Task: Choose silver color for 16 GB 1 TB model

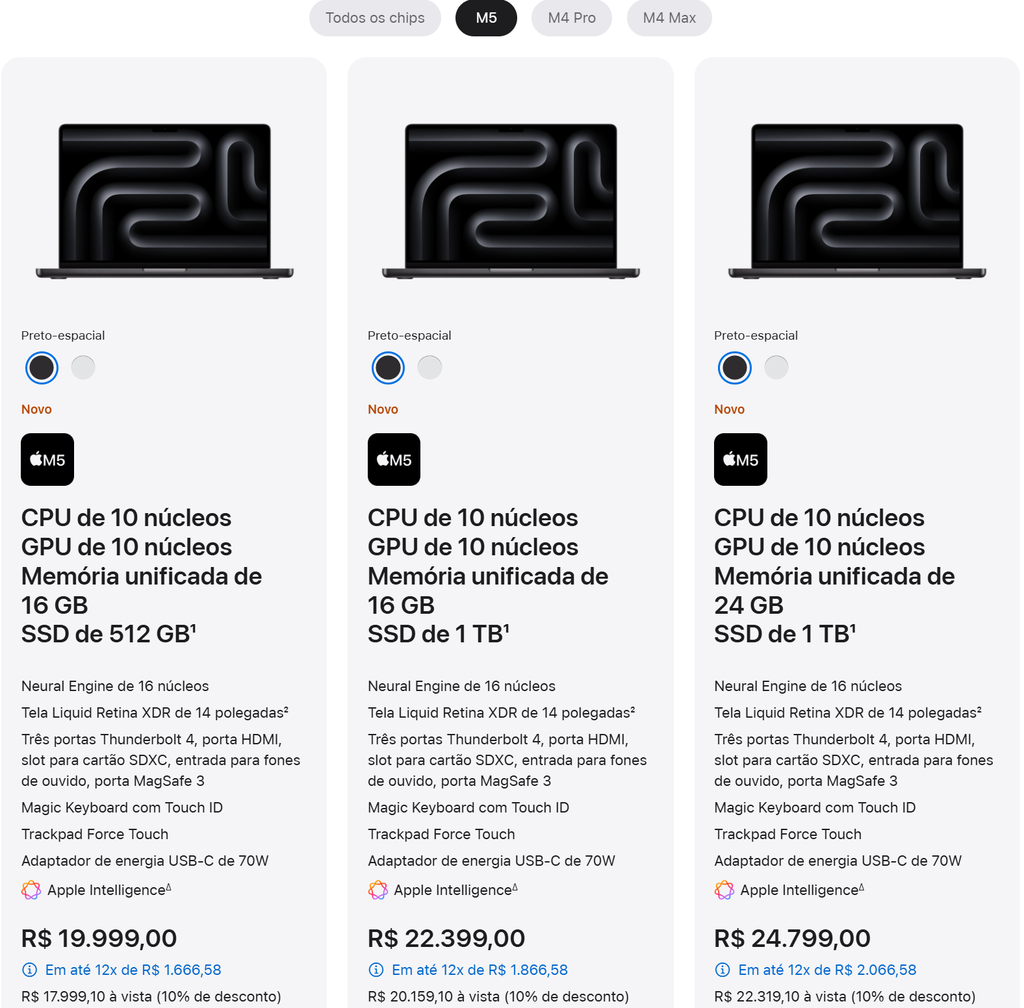Action: (429, 367)
